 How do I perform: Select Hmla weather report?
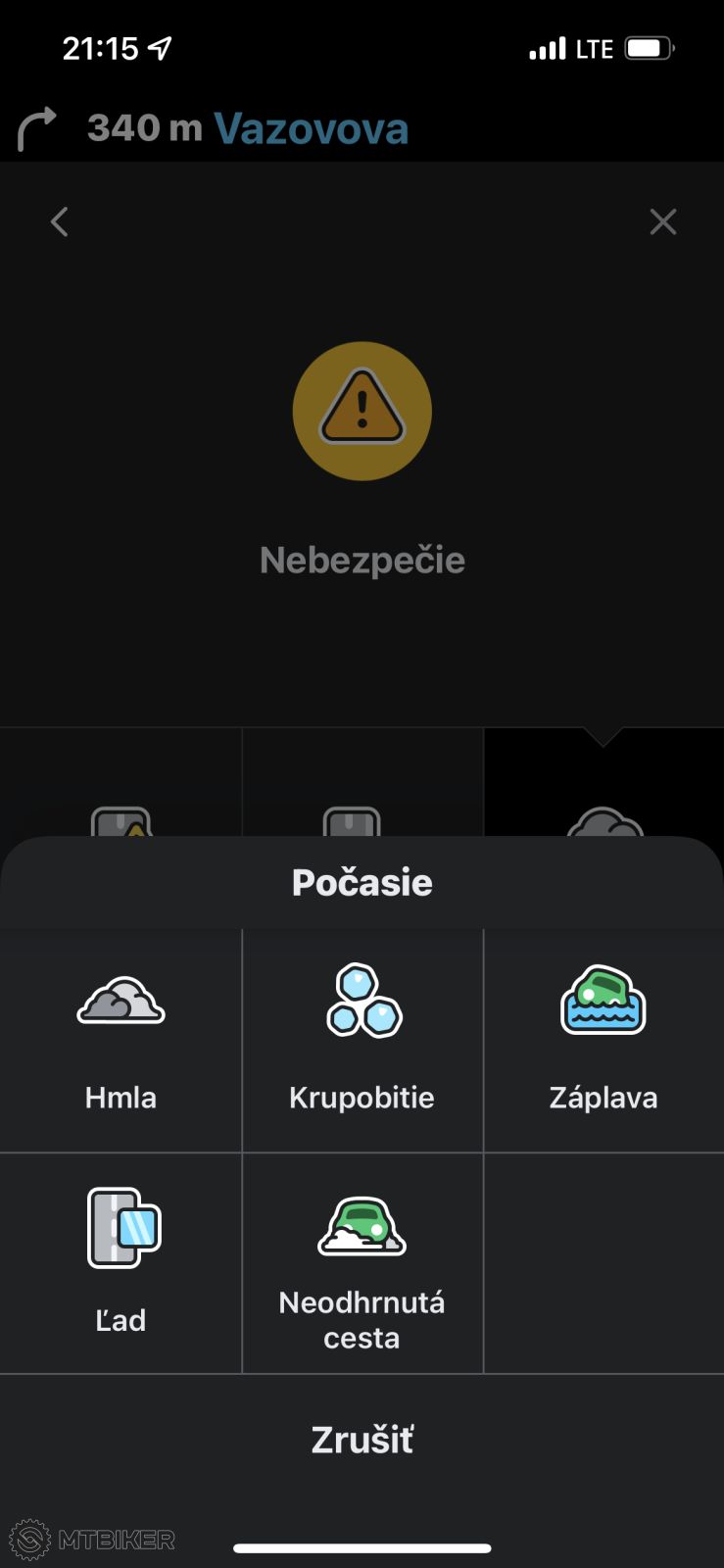pyautogui.click(x=121, y=1041)
